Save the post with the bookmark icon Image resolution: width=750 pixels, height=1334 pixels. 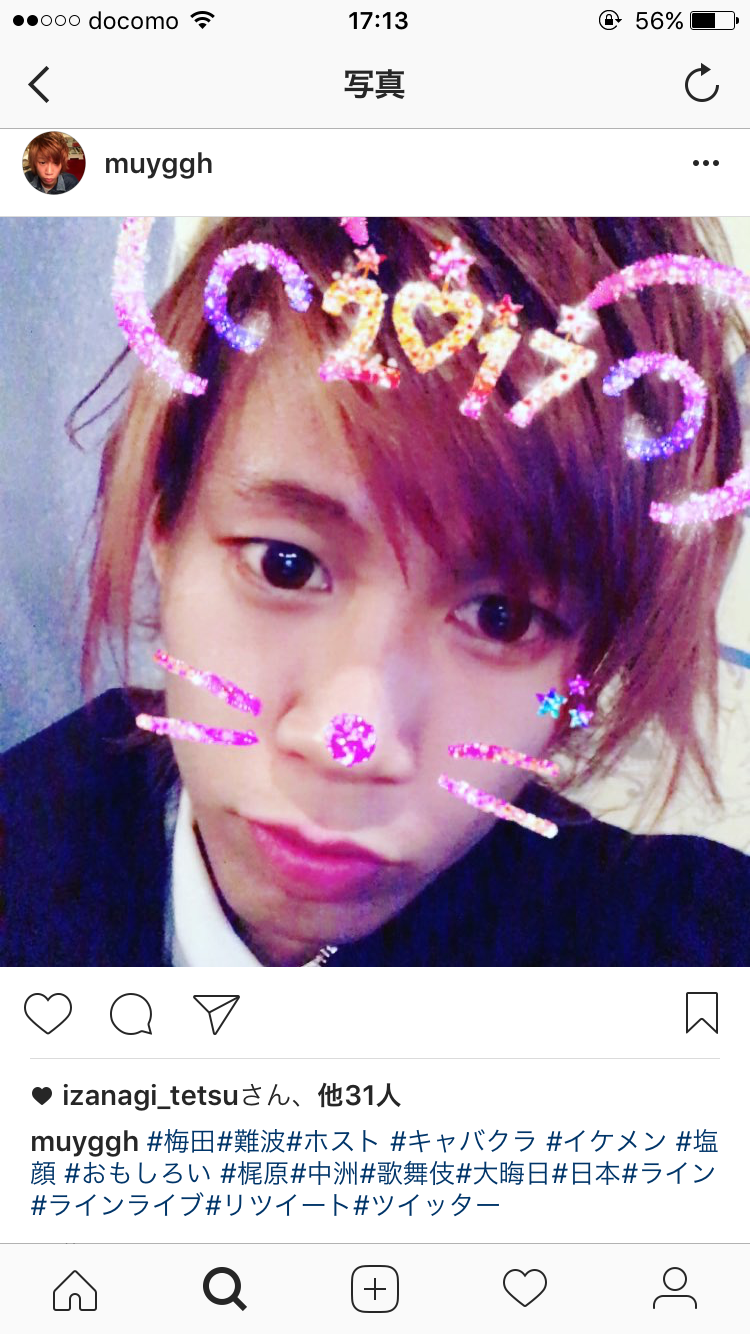pyautogui.click(x=701, y=1012)
